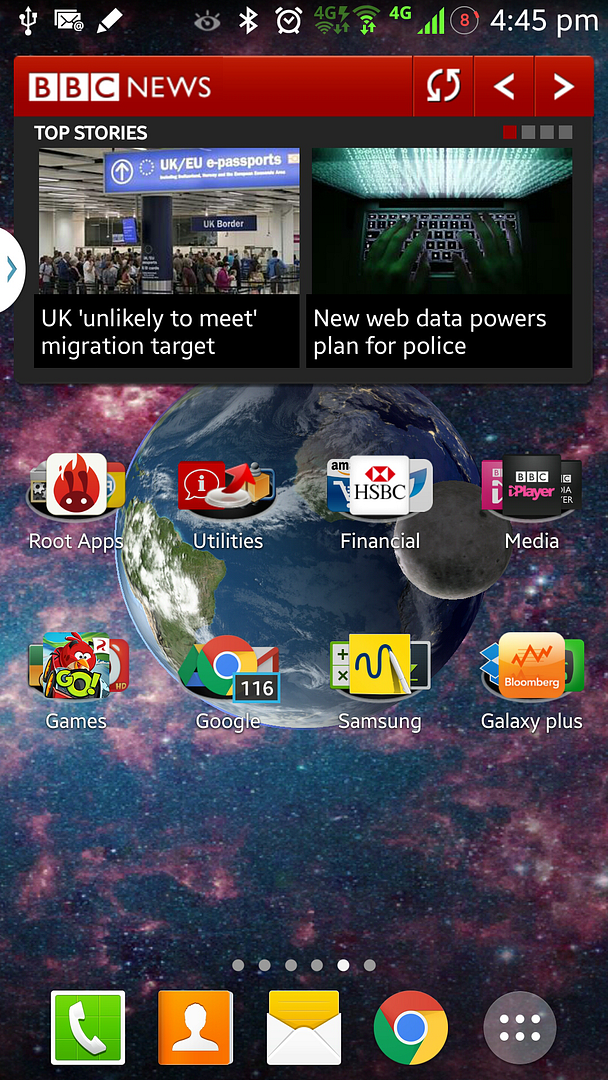Open the app drawer grid
This screenshot has width=608, height=1080.
tap(519, 1027)
